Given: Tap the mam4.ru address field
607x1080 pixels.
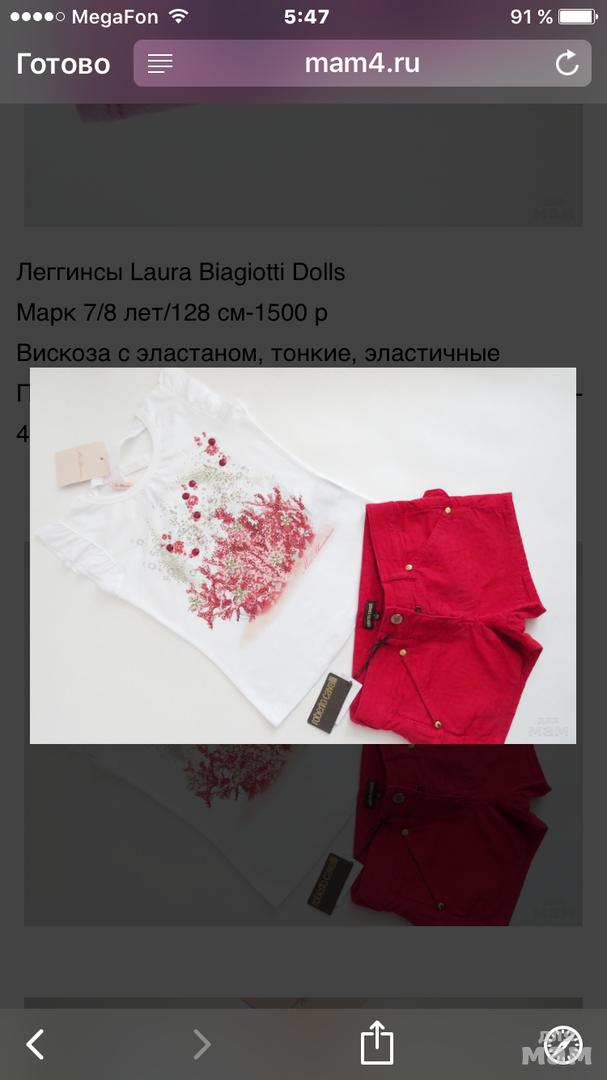Looking at the screenshot, I should click(x=362, y=64).
